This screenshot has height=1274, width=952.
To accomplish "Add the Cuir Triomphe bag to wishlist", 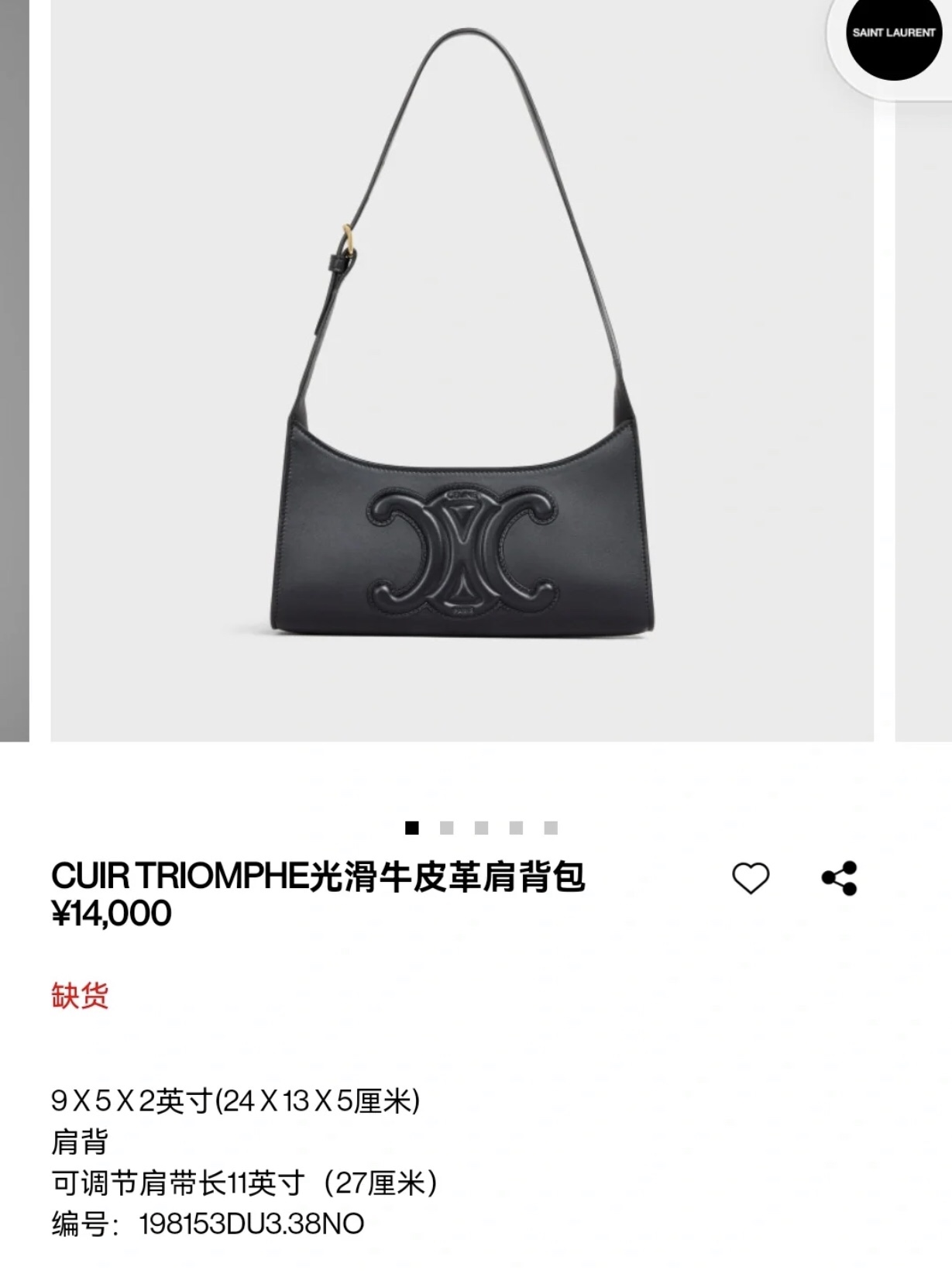I will [x=751, y=878].
